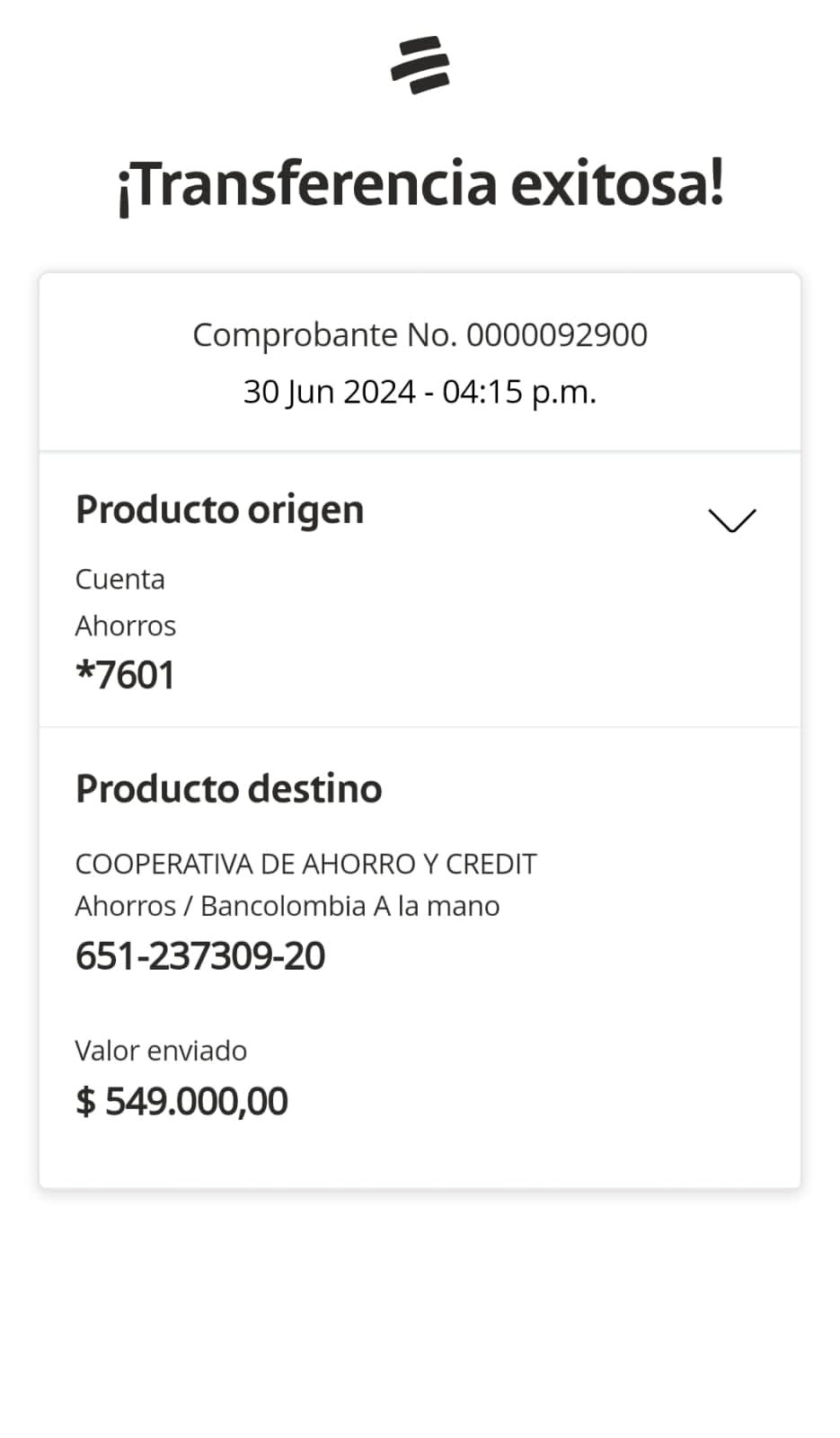The height and width of the screenshot is (1438, 840).
Task: Expand the Producto origen details
Action: coord(731,520)
